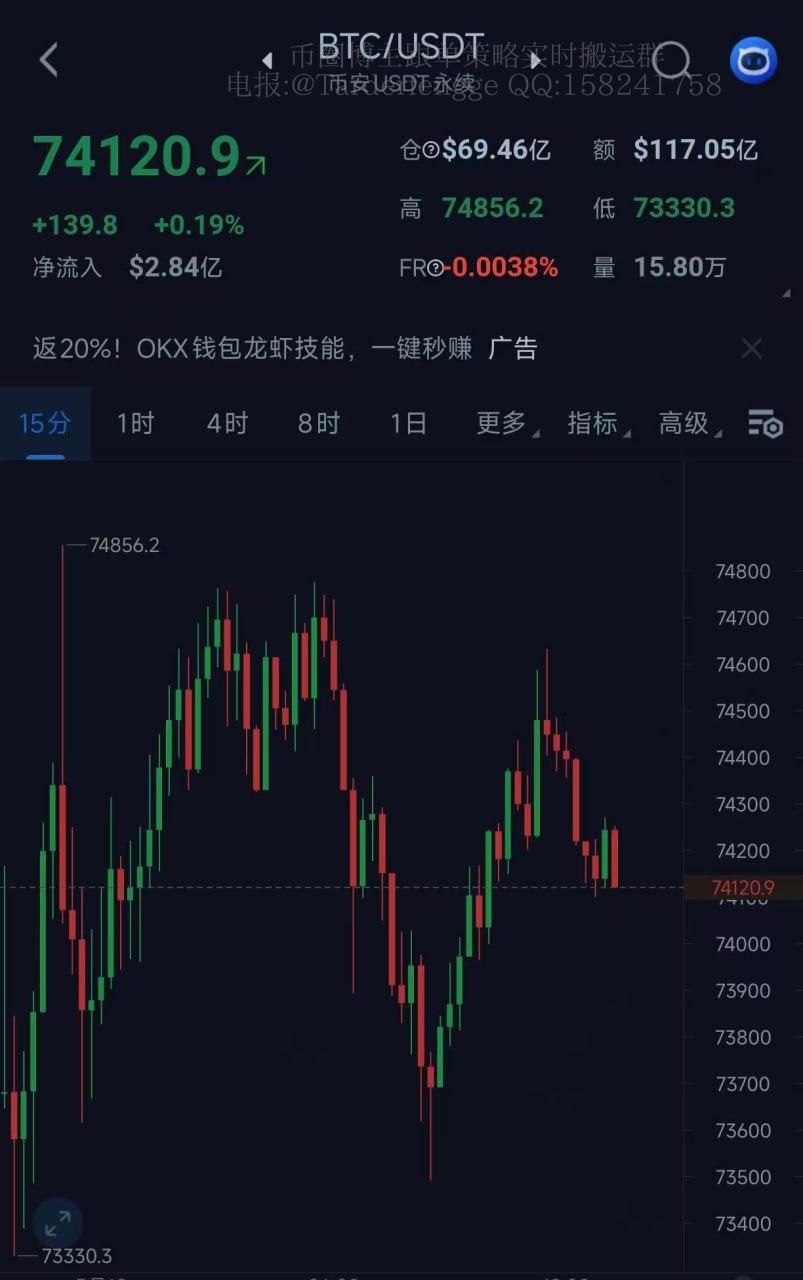Viewport: 803px width, 1280px height.
Task: Dismiss the OKX wallet ad banner
Action: coord(751,348)
